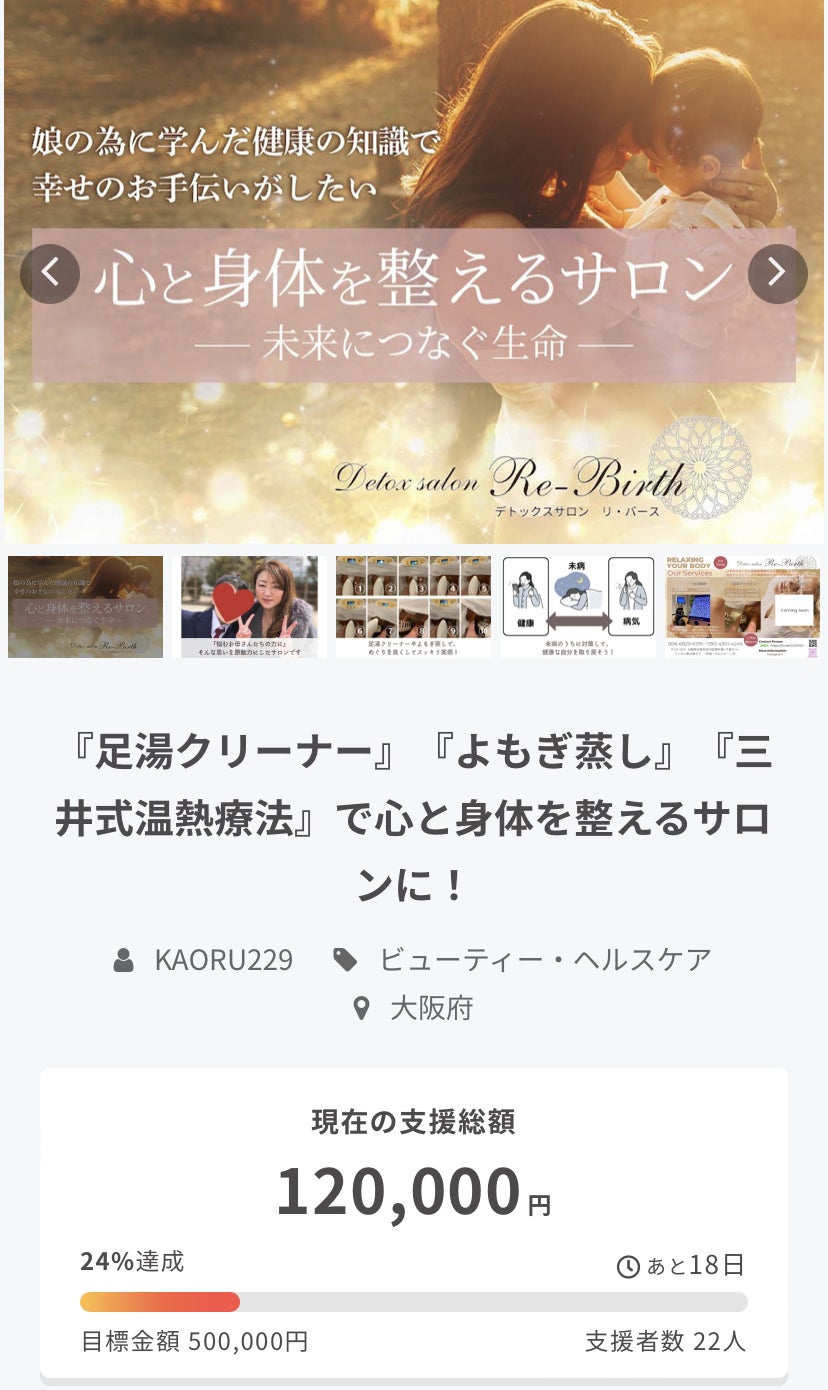Go to the previous carousel image
The image size is (828, 1390).
click(50, 273)
